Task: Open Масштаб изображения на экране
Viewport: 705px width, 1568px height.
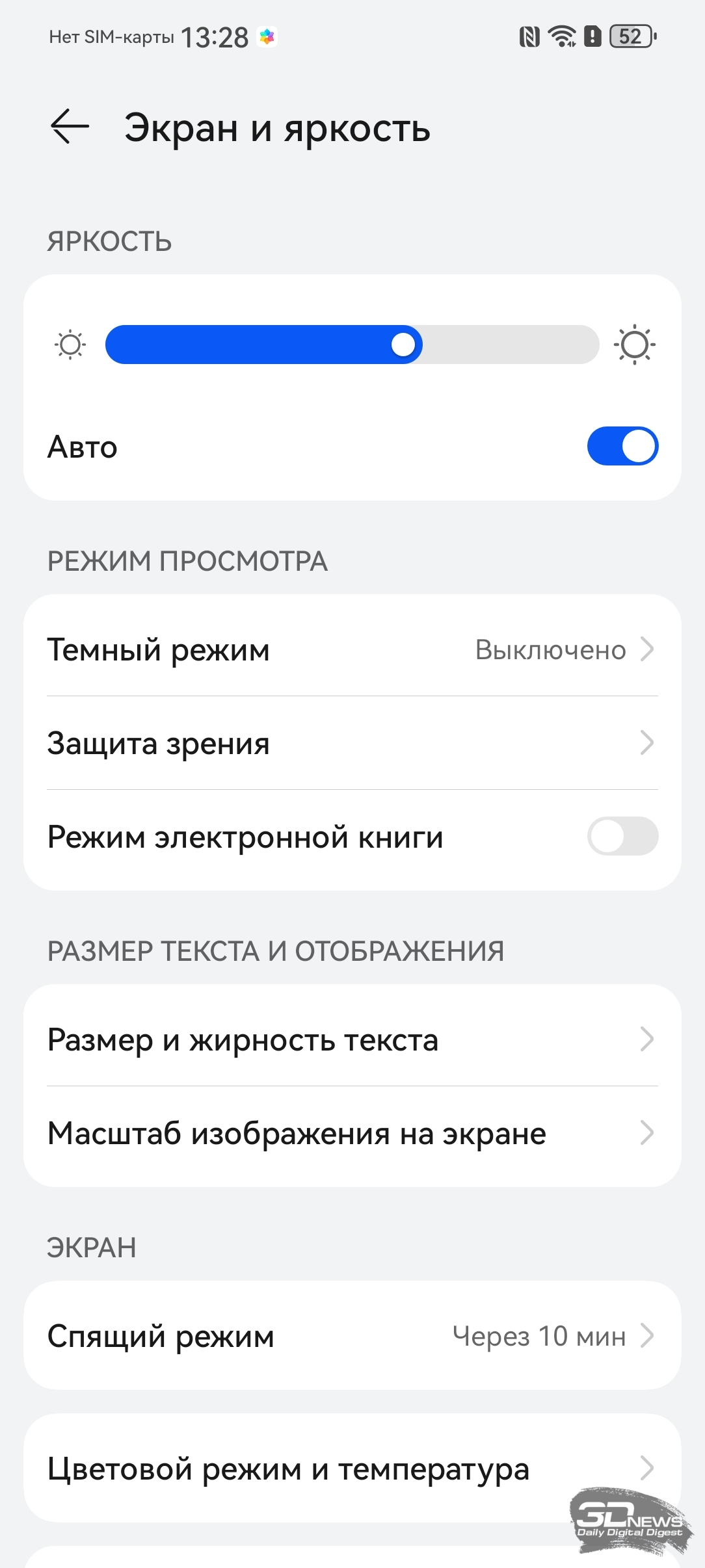Action: (x=351, y=1133)
